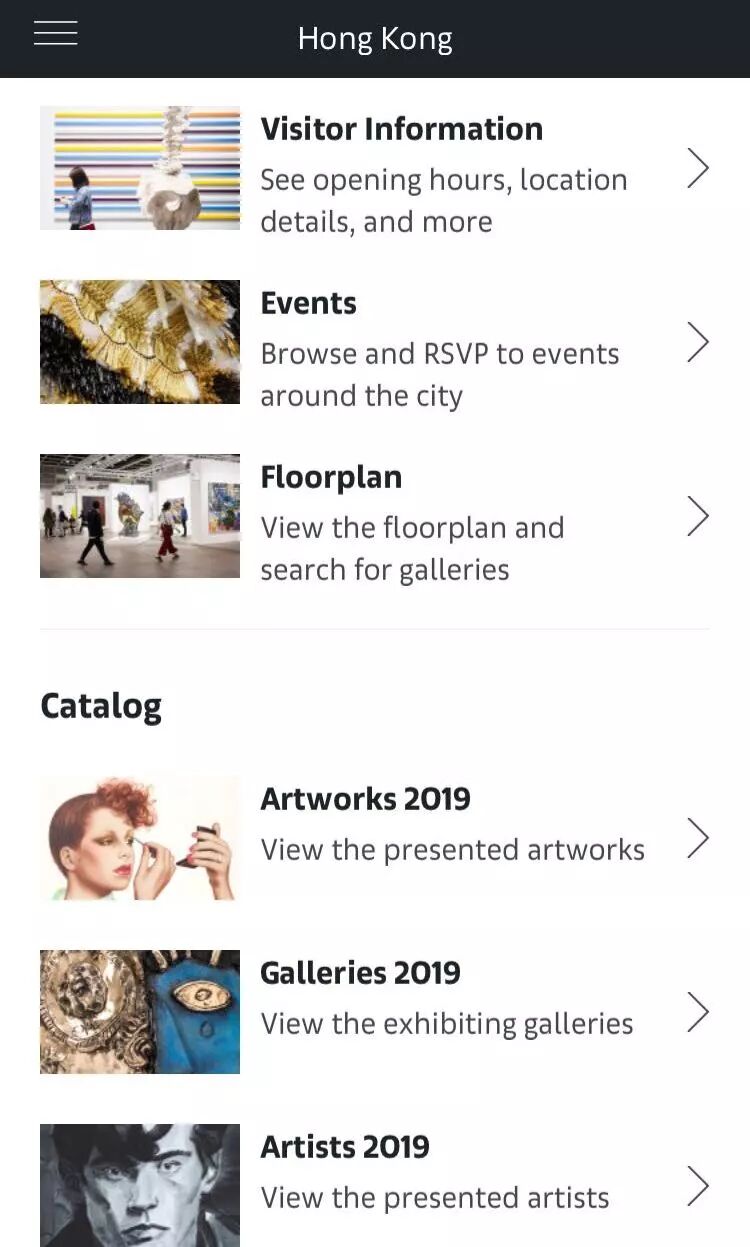Open Visitor Information

(402, 130)
